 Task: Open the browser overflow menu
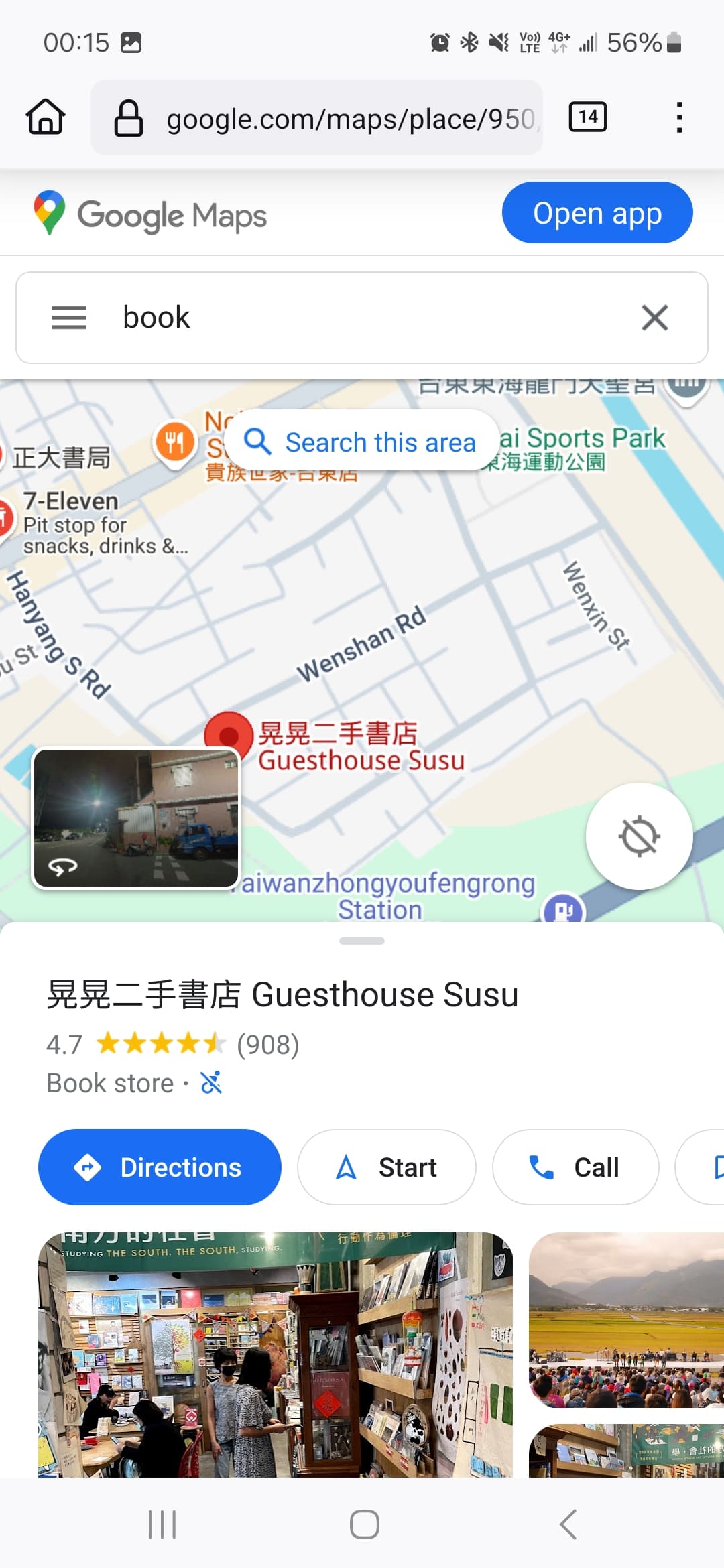coord(679,117)
